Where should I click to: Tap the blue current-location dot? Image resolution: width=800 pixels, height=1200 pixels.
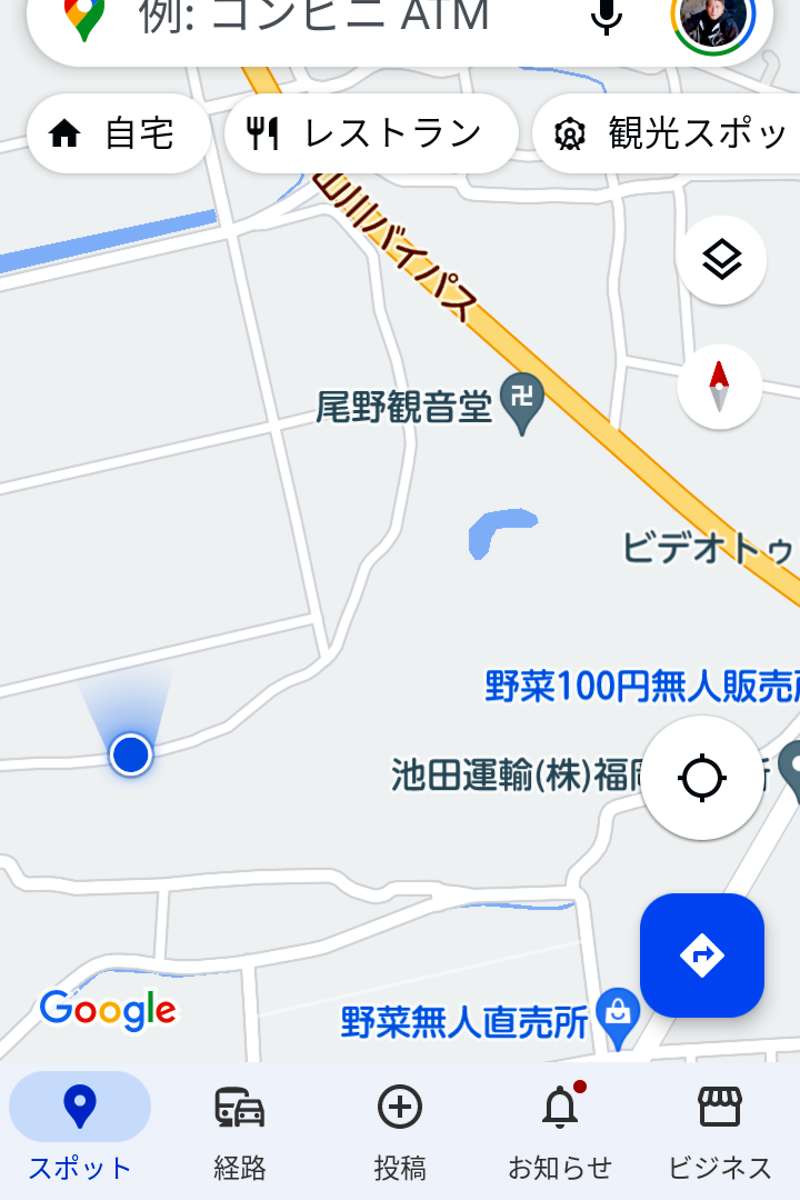(129, 754)
